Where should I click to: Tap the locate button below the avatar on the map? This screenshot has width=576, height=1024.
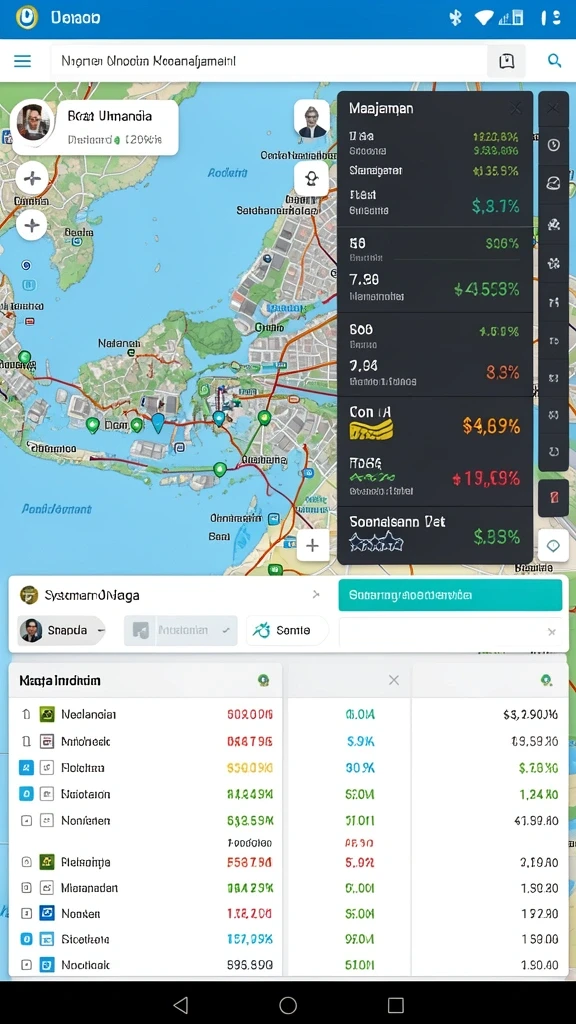click(312, 178)
